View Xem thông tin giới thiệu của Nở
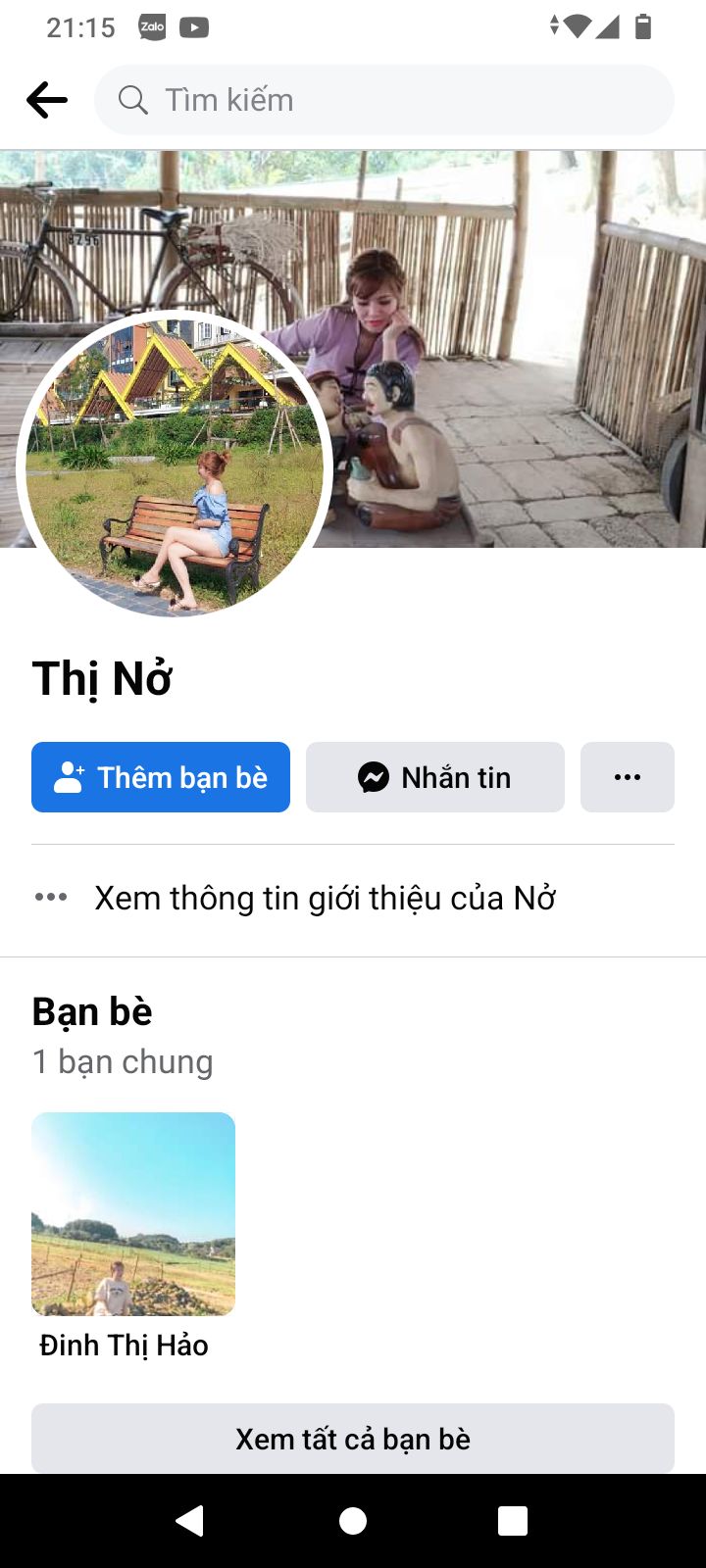 click(x=324, y=898)
